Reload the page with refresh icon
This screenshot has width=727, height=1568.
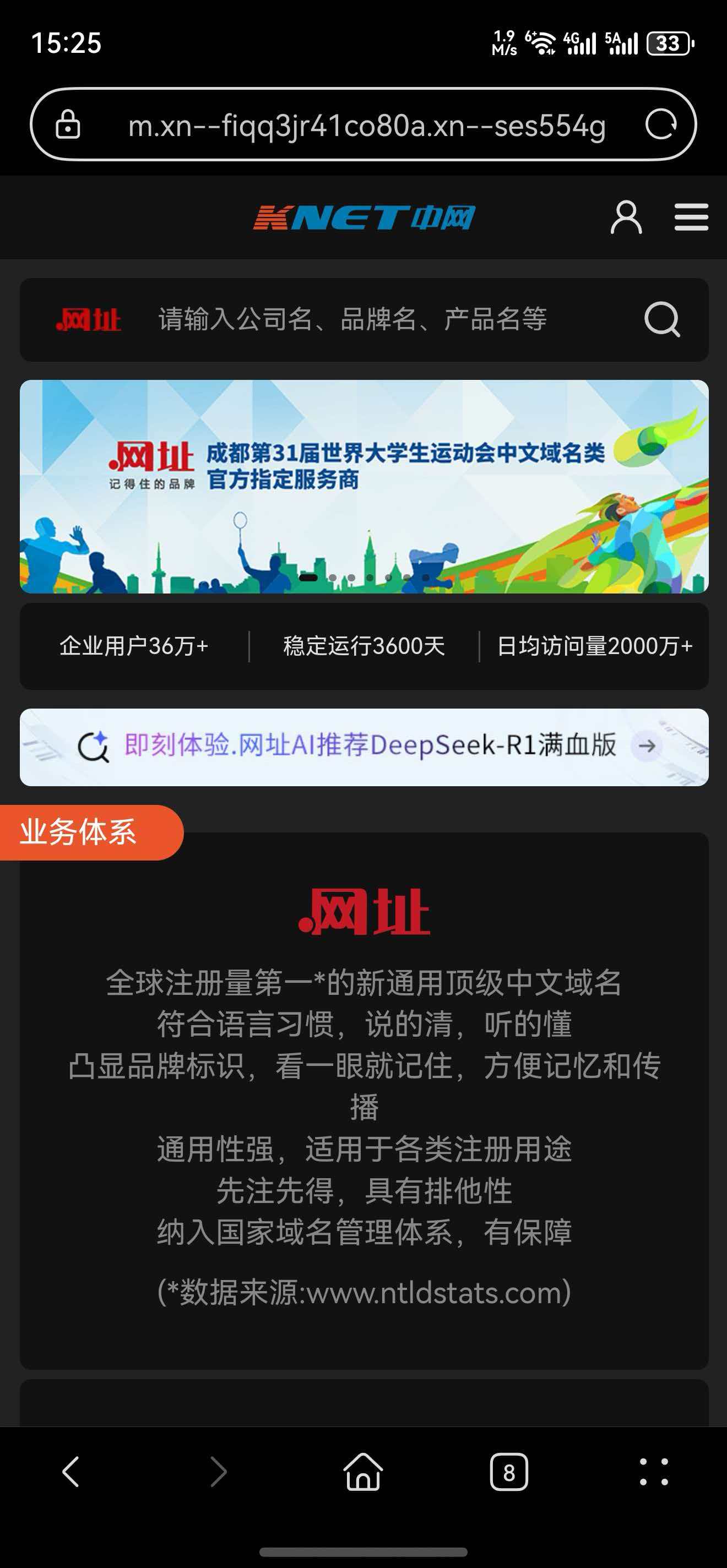coord(661,125)
